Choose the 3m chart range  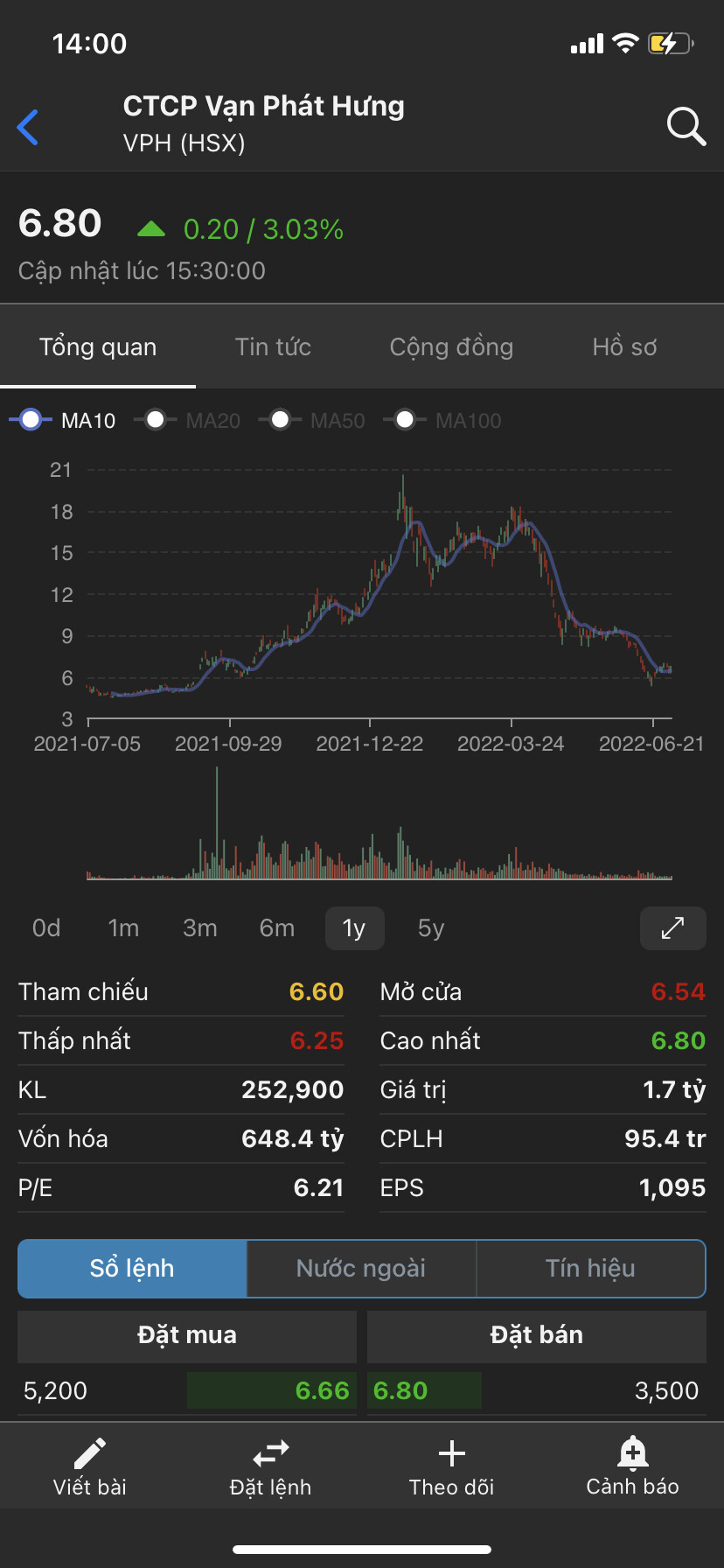pos(200,928)
